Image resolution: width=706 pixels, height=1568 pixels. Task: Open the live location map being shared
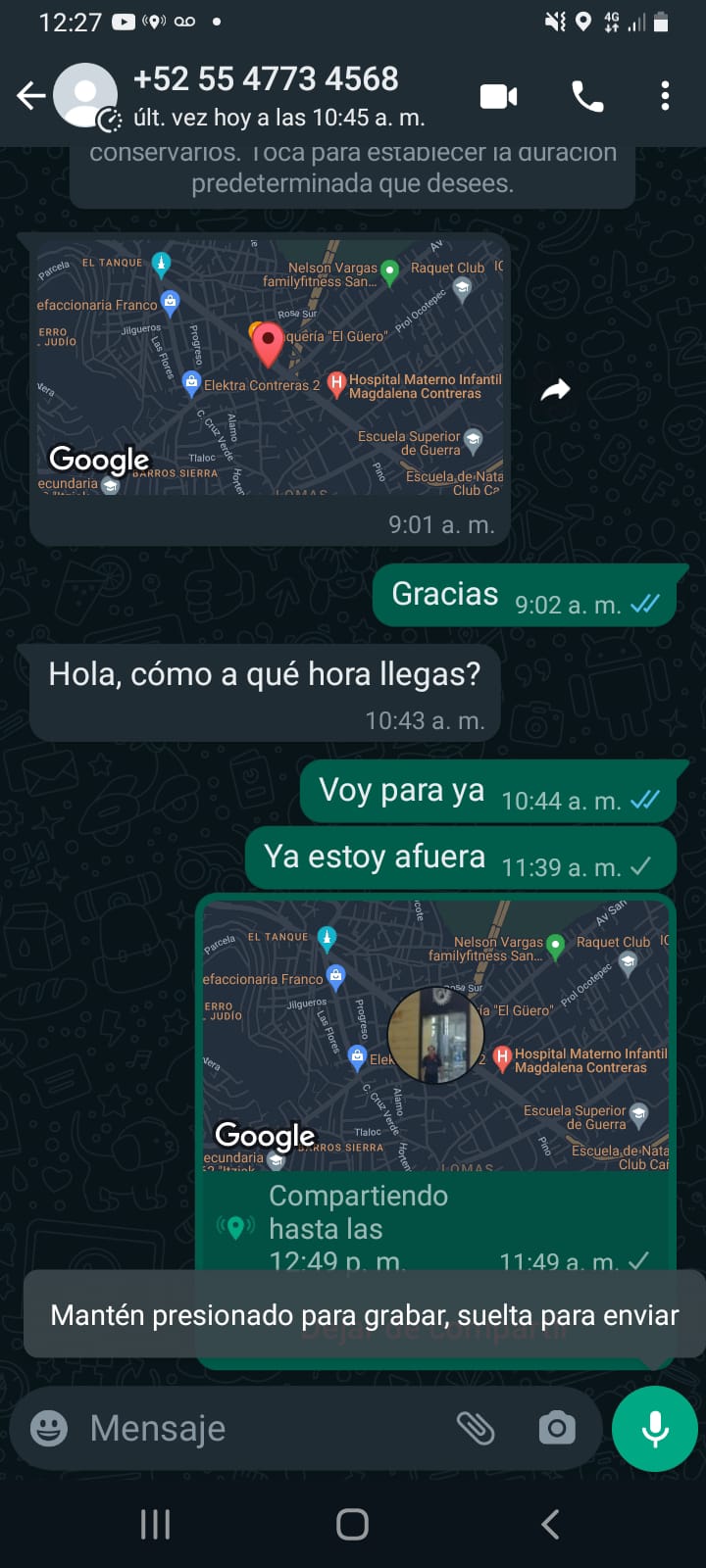[435, 1037]
